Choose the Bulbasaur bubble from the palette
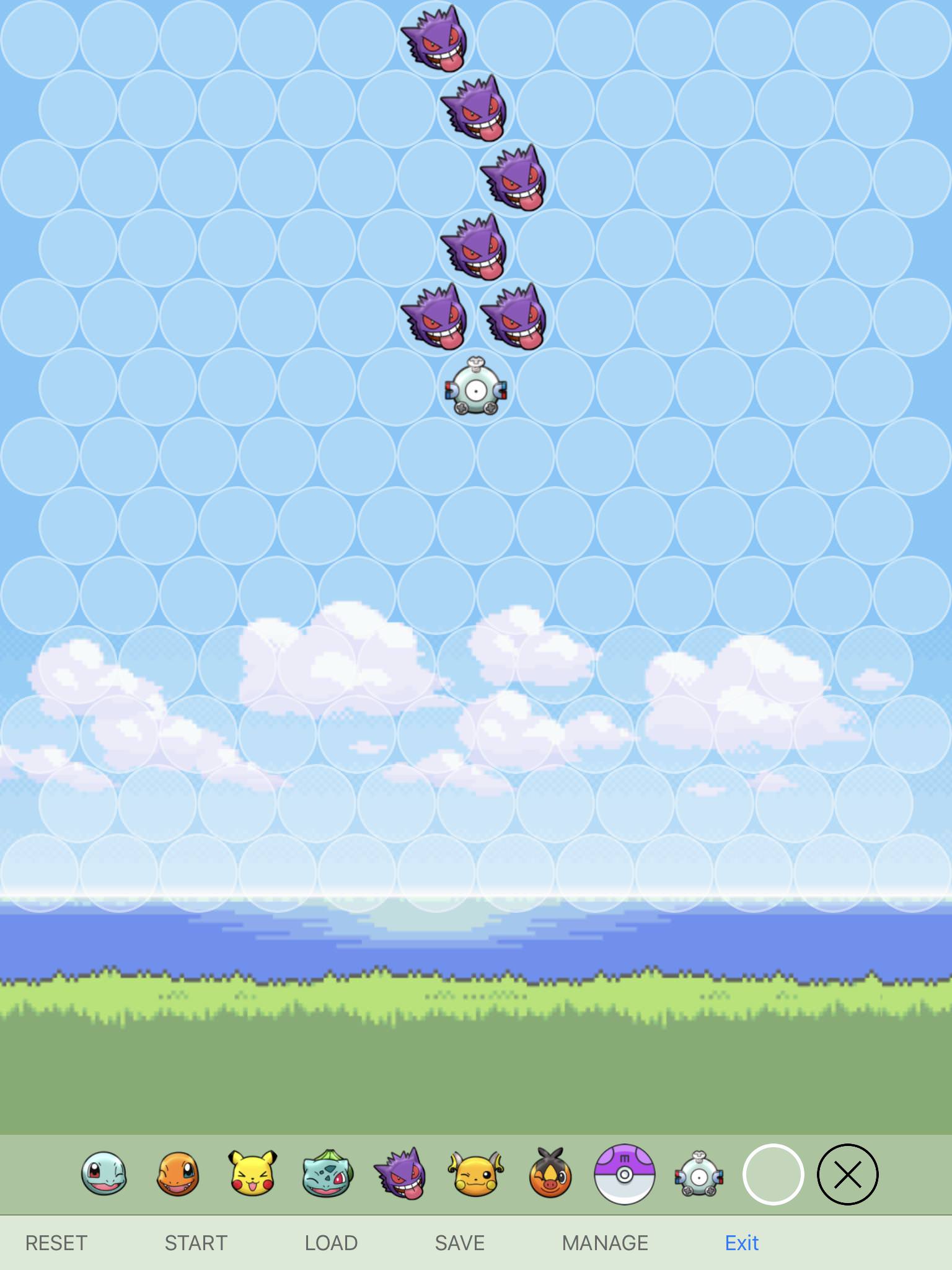The height and width of the screenshot is (1270, 952). tap(327, 1174)
